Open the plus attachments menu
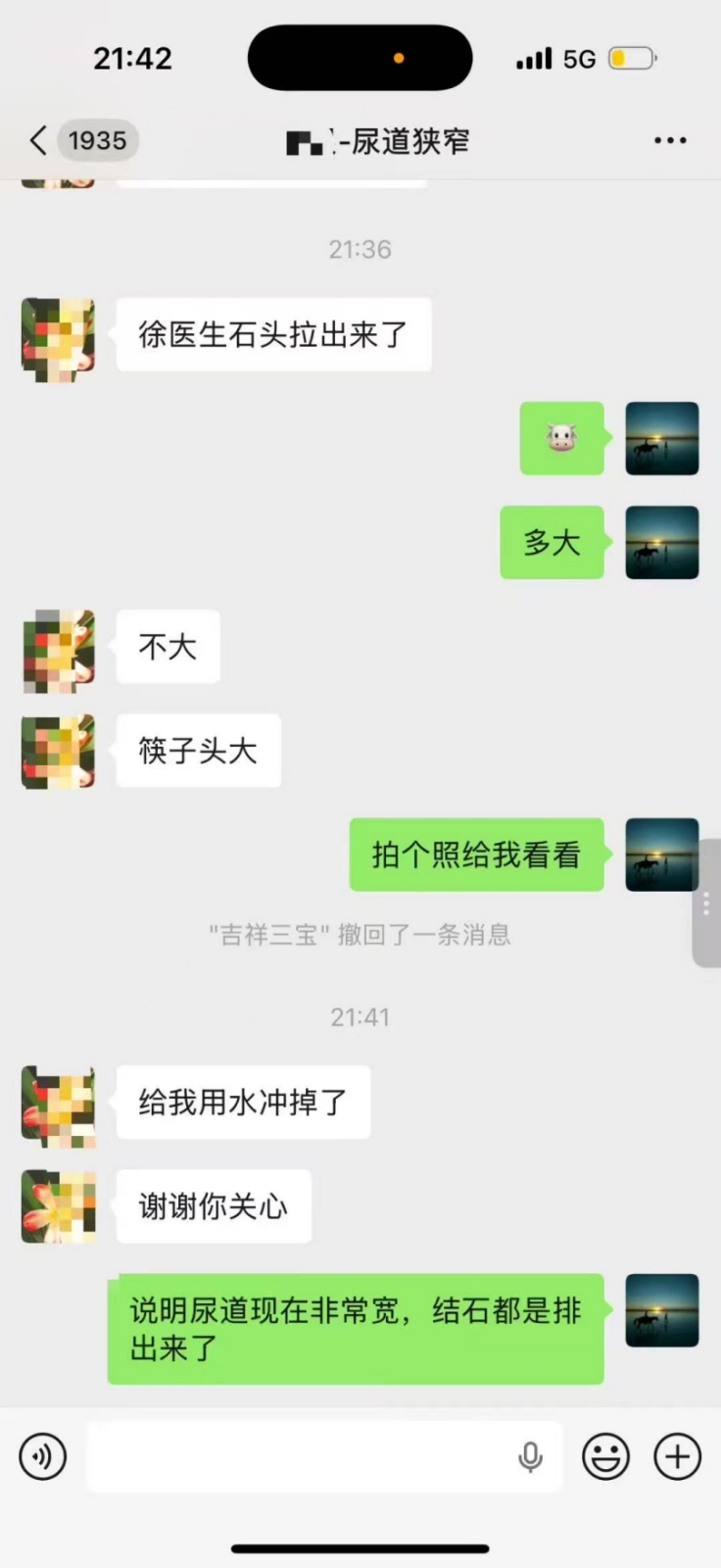721x1568 pixels. [x=677, y=1456]
